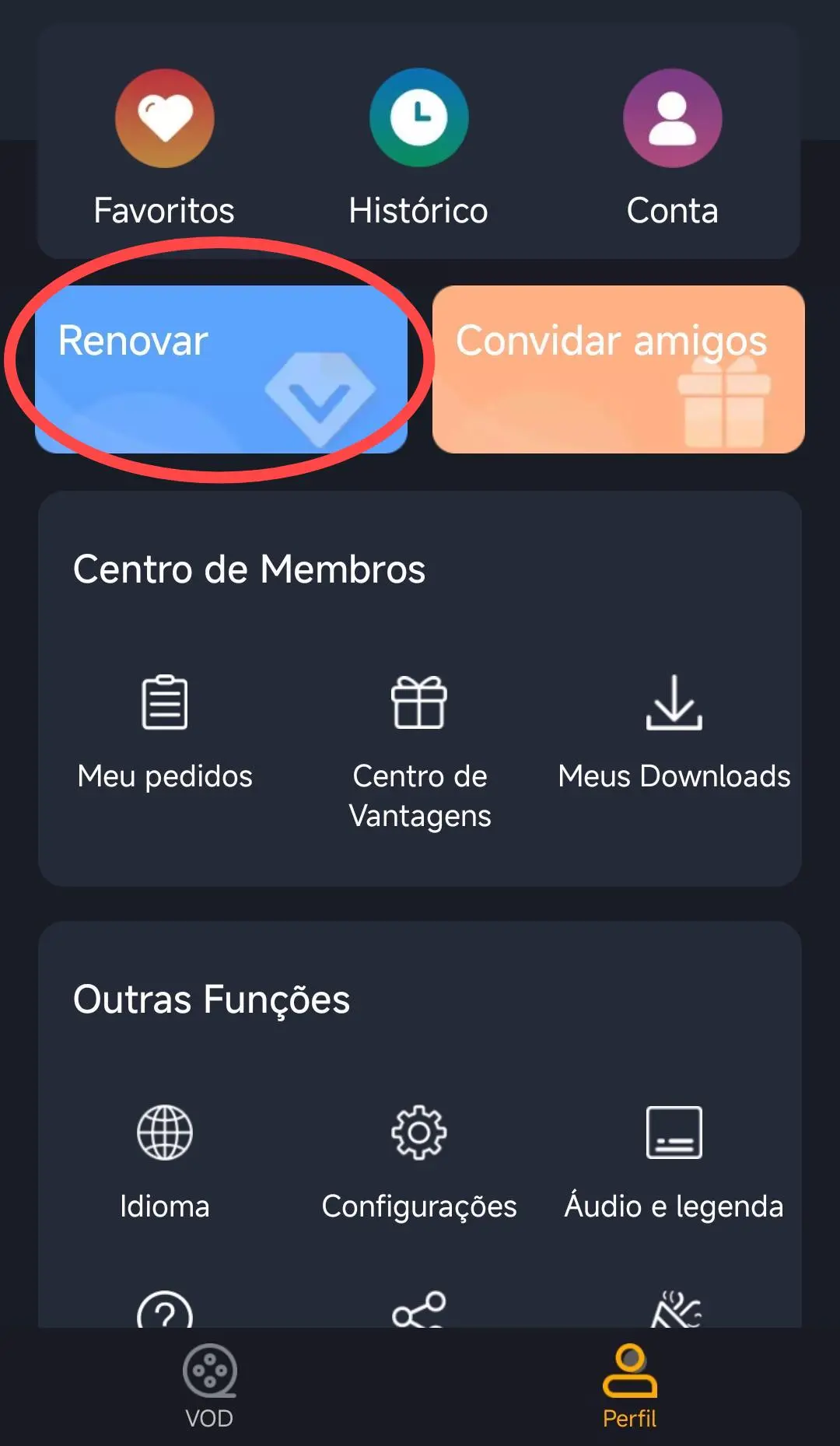Click the promotional icon beside Áudio e legenda row

pos(674,1311)
